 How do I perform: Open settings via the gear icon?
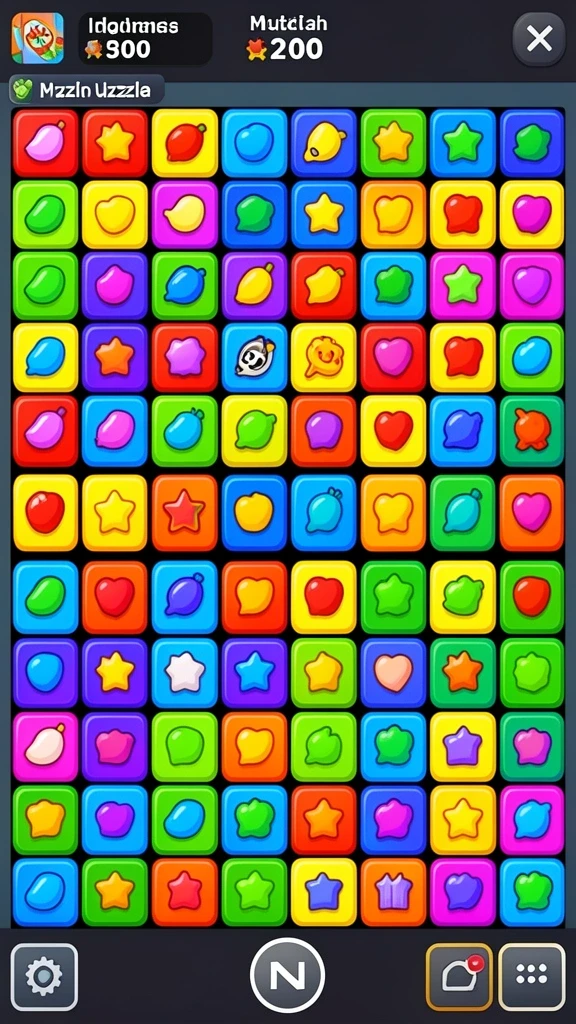coord(44,976)
